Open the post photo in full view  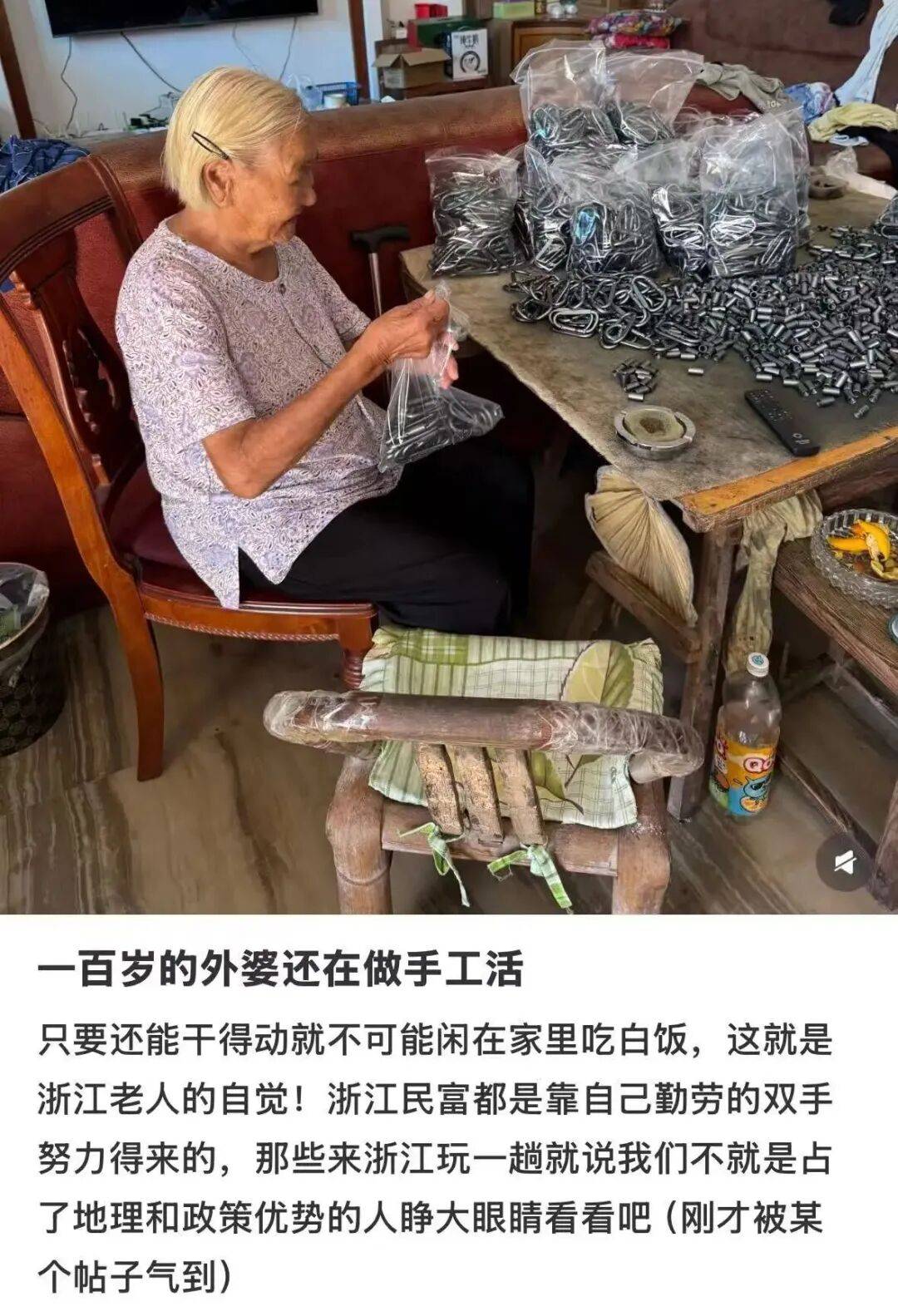(x=449, y=456)
